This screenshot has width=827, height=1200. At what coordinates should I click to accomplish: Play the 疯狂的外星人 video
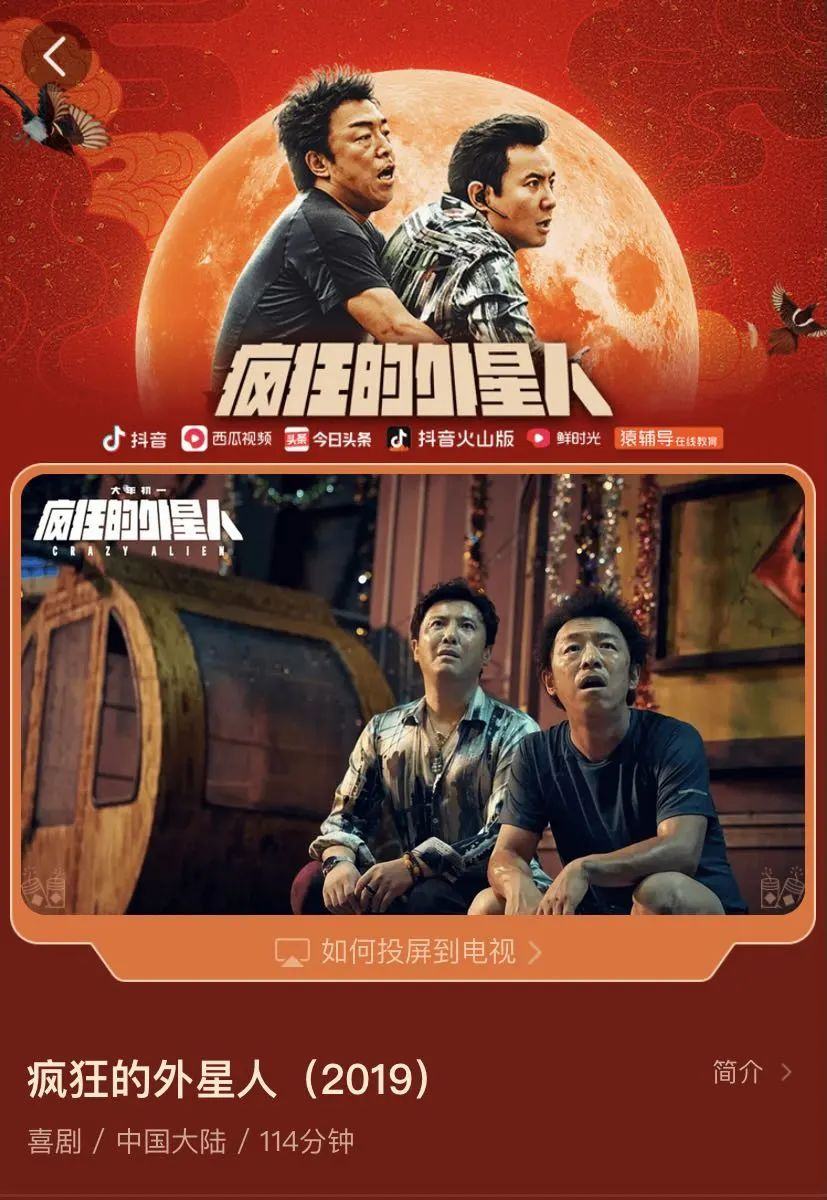(x=413, y=693)
